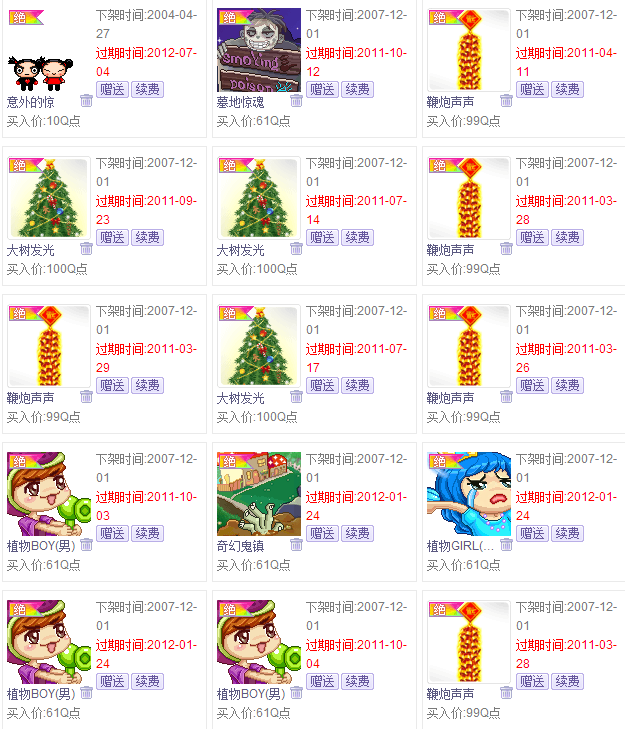Image resolution: width=625 pixels, height=729 pixels.
Task: Remove 植物GIRL item using trash icon
Action: click(506, 545)
